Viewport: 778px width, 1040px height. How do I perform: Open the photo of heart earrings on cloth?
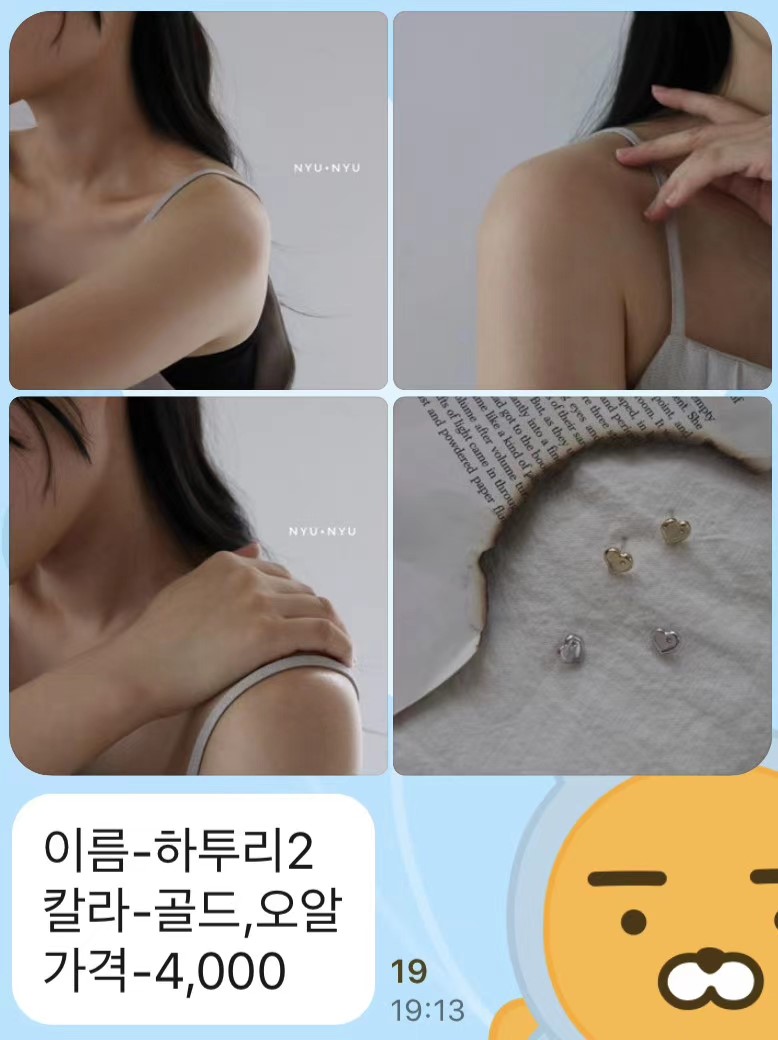click(582, 586)
